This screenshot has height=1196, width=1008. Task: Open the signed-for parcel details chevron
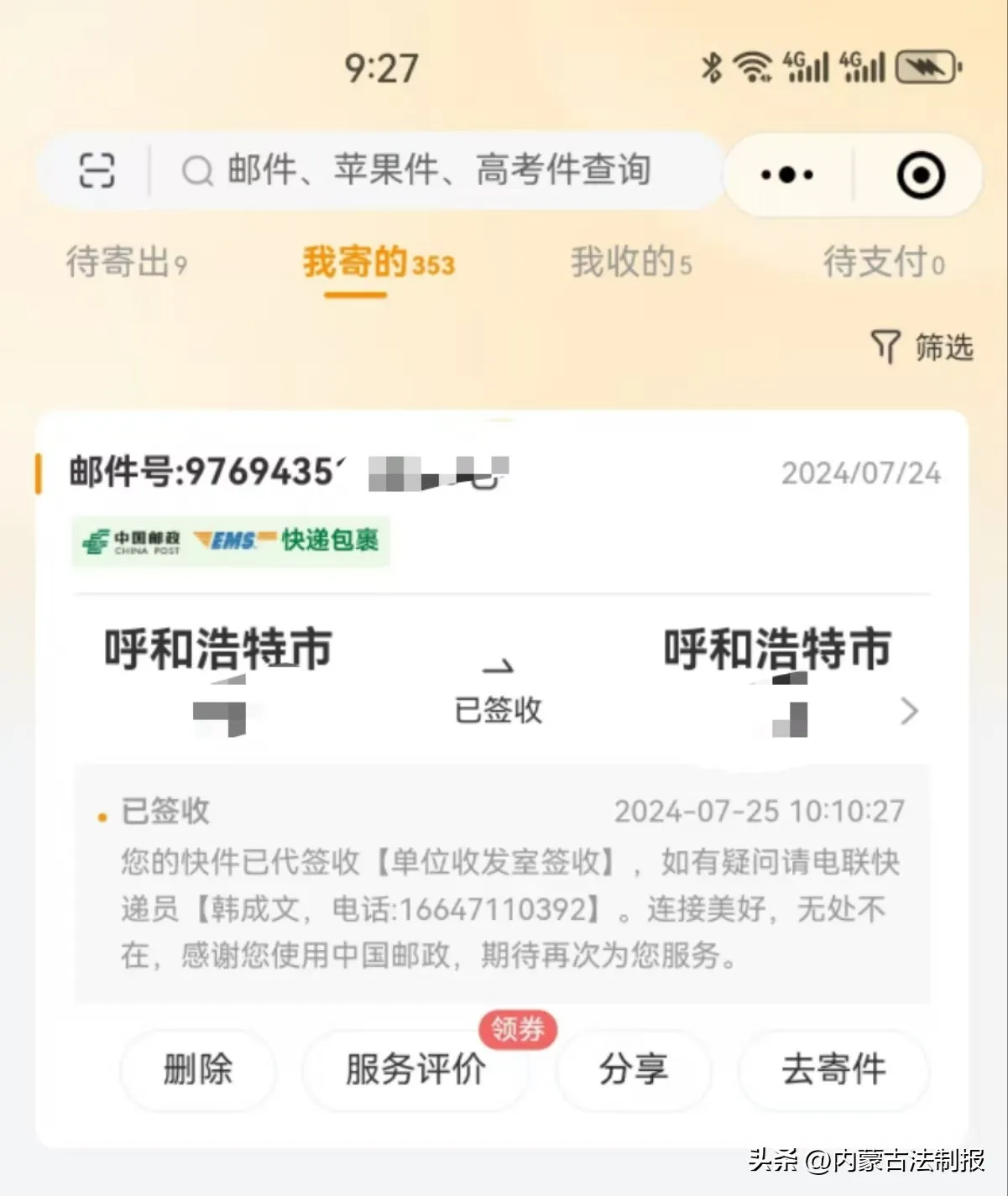coord(909,711)
